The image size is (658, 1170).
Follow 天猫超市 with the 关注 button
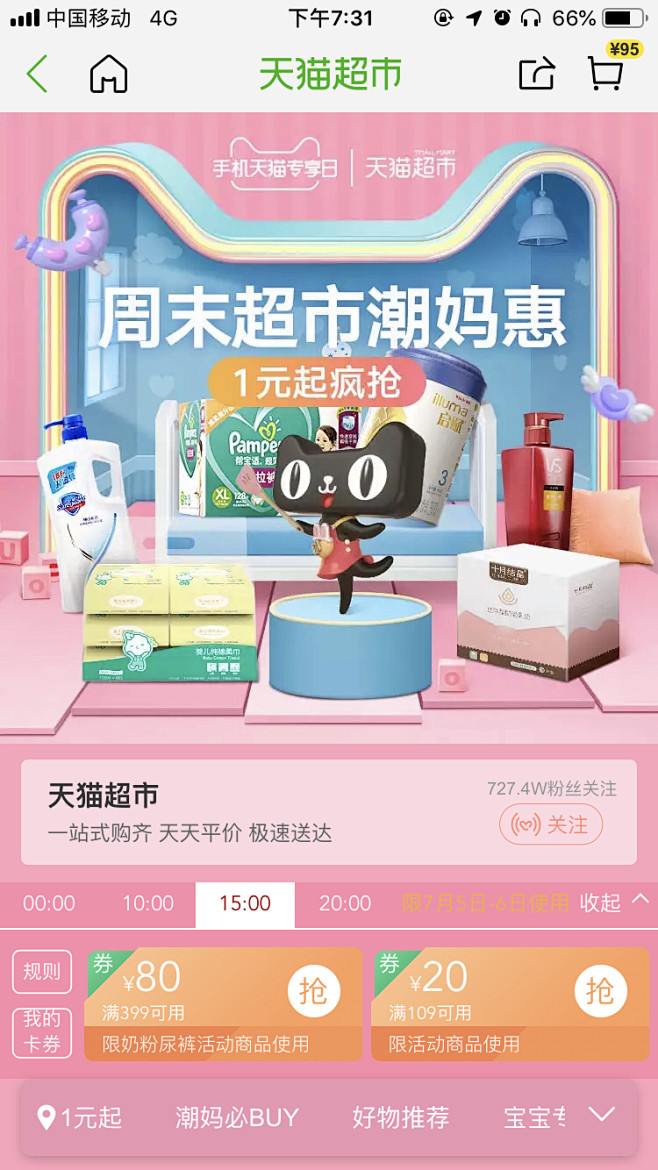tap(551, 825)
